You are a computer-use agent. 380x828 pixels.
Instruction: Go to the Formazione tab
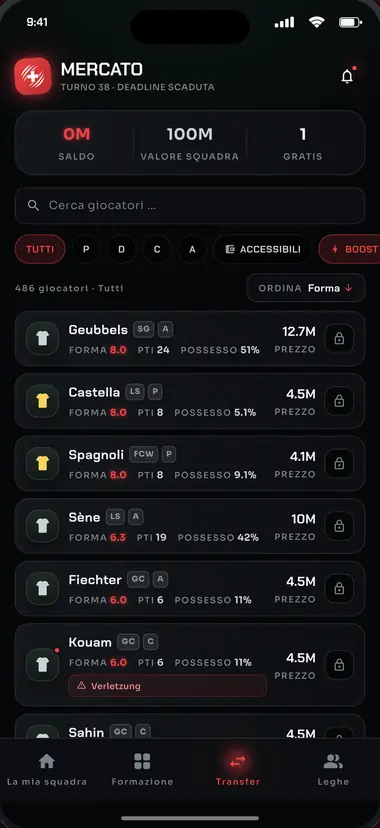tap(142, 770)
